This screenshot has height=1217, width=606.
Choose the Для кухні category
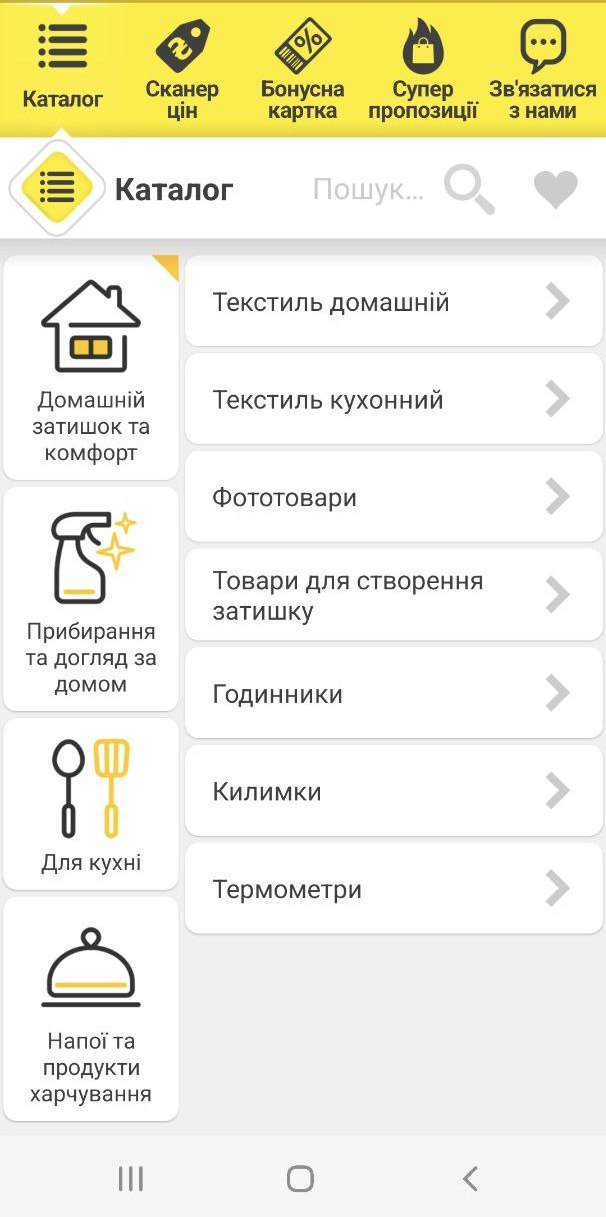pos(91,804)
